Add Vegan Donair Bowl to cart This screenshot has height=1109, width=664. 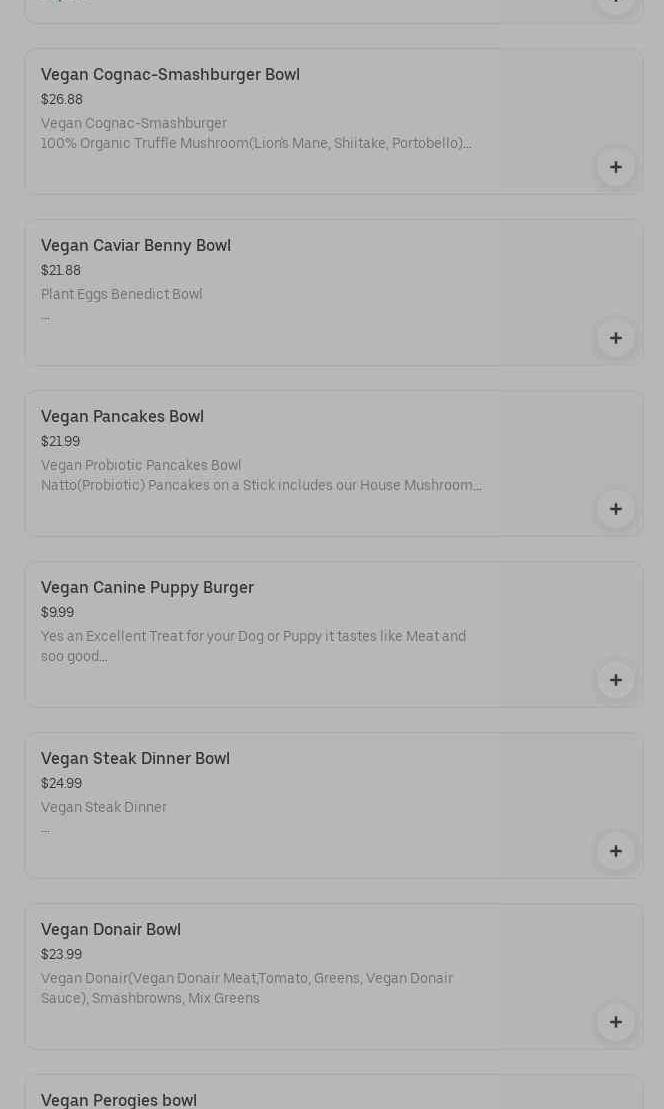pyautogui.click(x=615, y=1022)
